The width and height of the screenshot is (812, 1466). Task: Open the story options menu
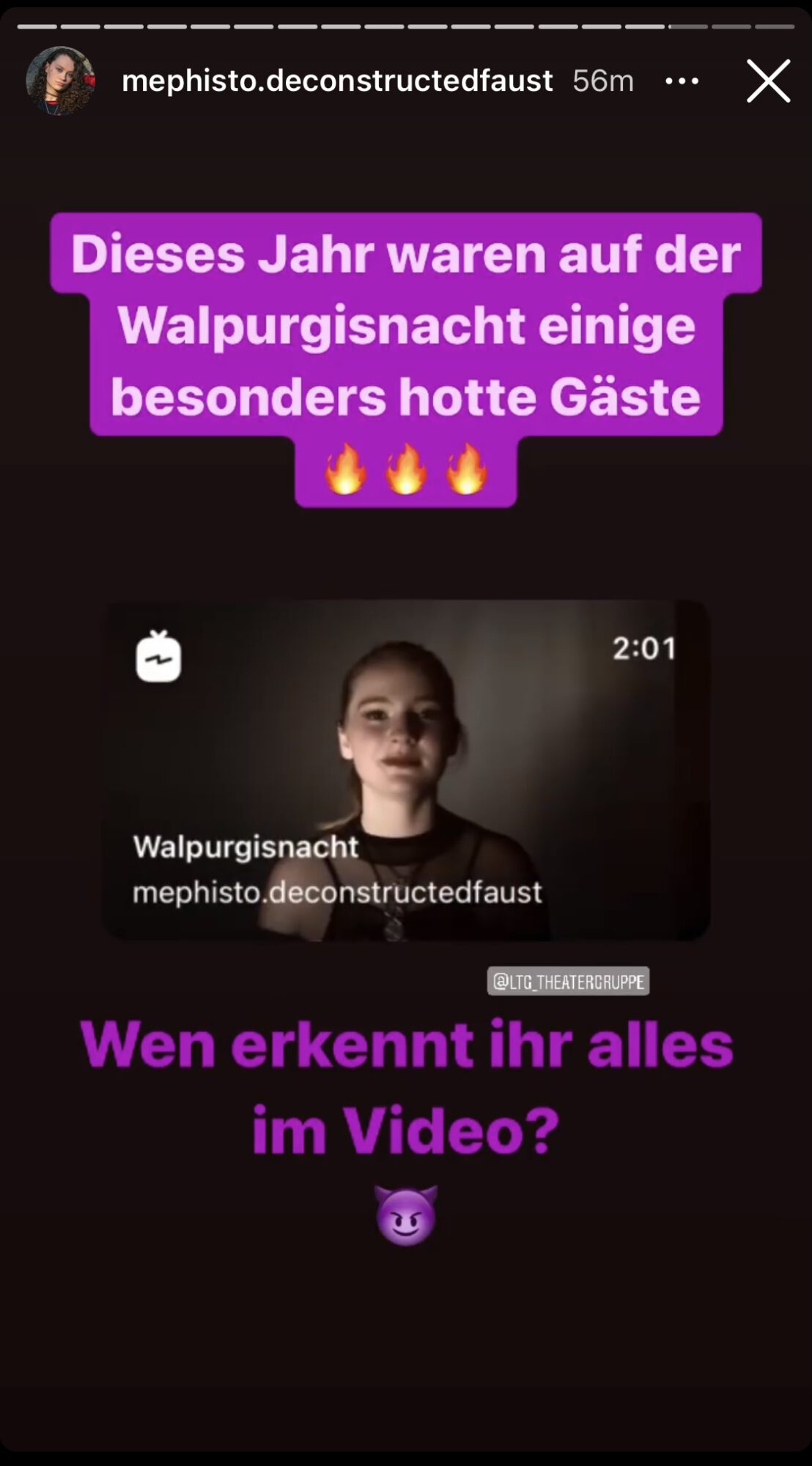coord(682,81)
